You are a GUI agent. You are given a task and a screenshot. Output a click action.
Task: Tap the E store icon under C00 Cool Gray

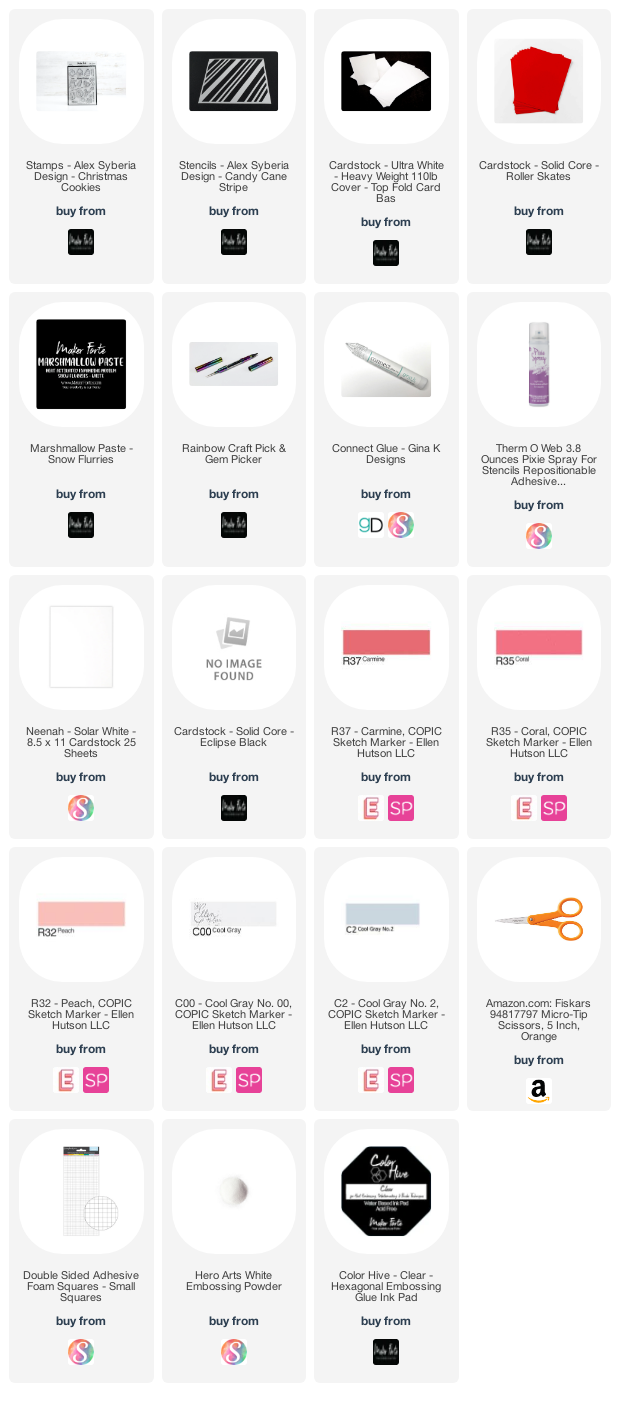[x=219, y=1080]
